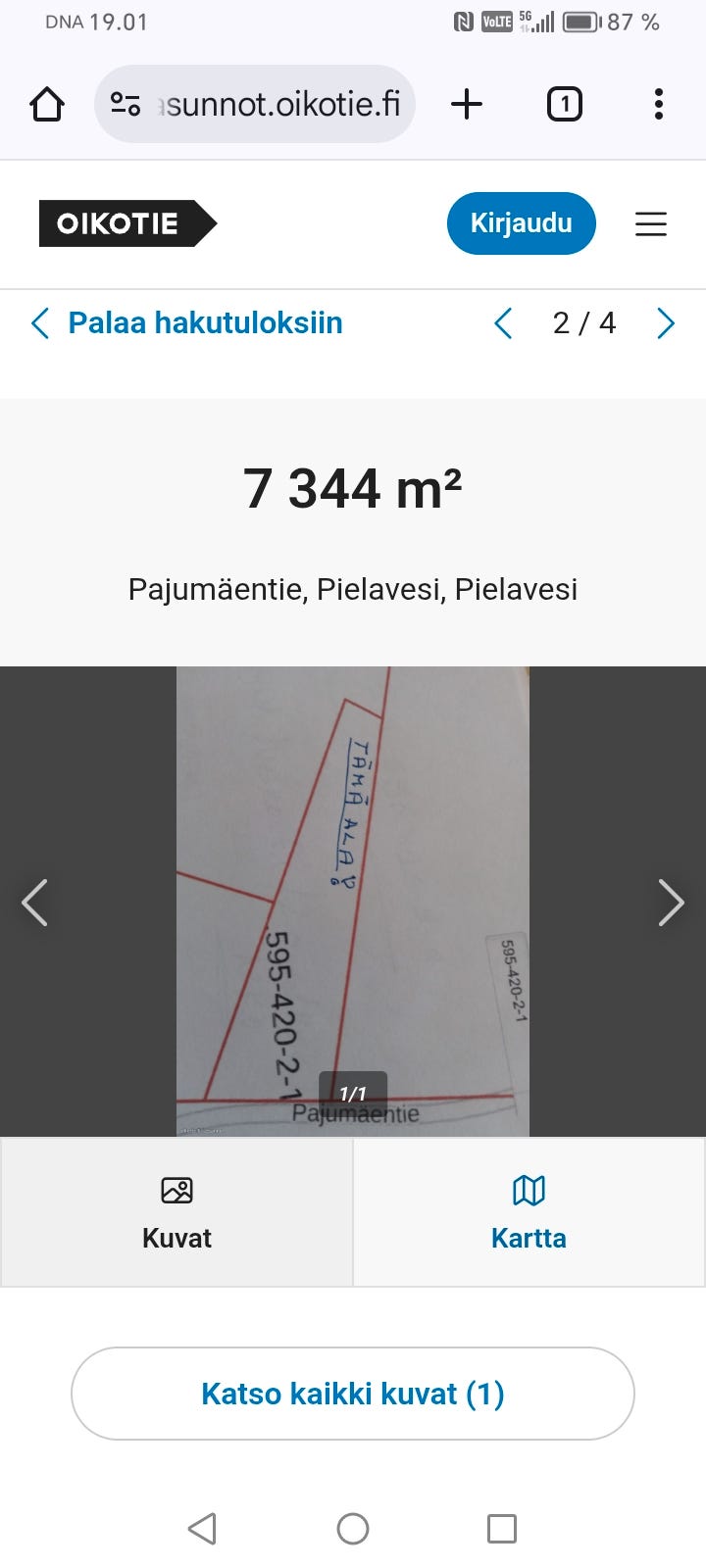Open Katso kaikki kuvat (1)
This screenshot has width=706, height=1568.
point(353,1393)
